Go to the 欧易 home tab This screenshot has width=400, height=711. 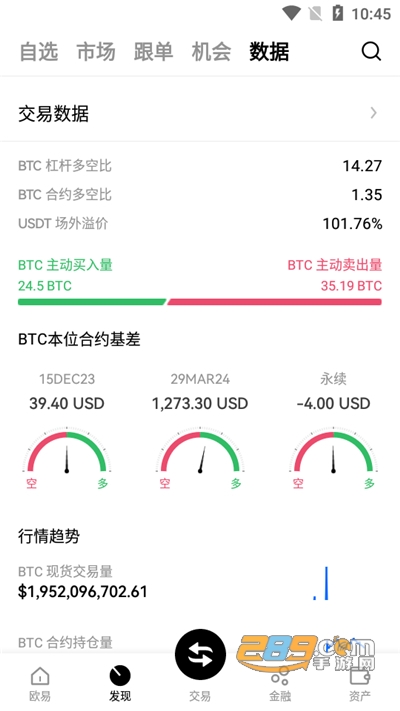coord(40,684)
